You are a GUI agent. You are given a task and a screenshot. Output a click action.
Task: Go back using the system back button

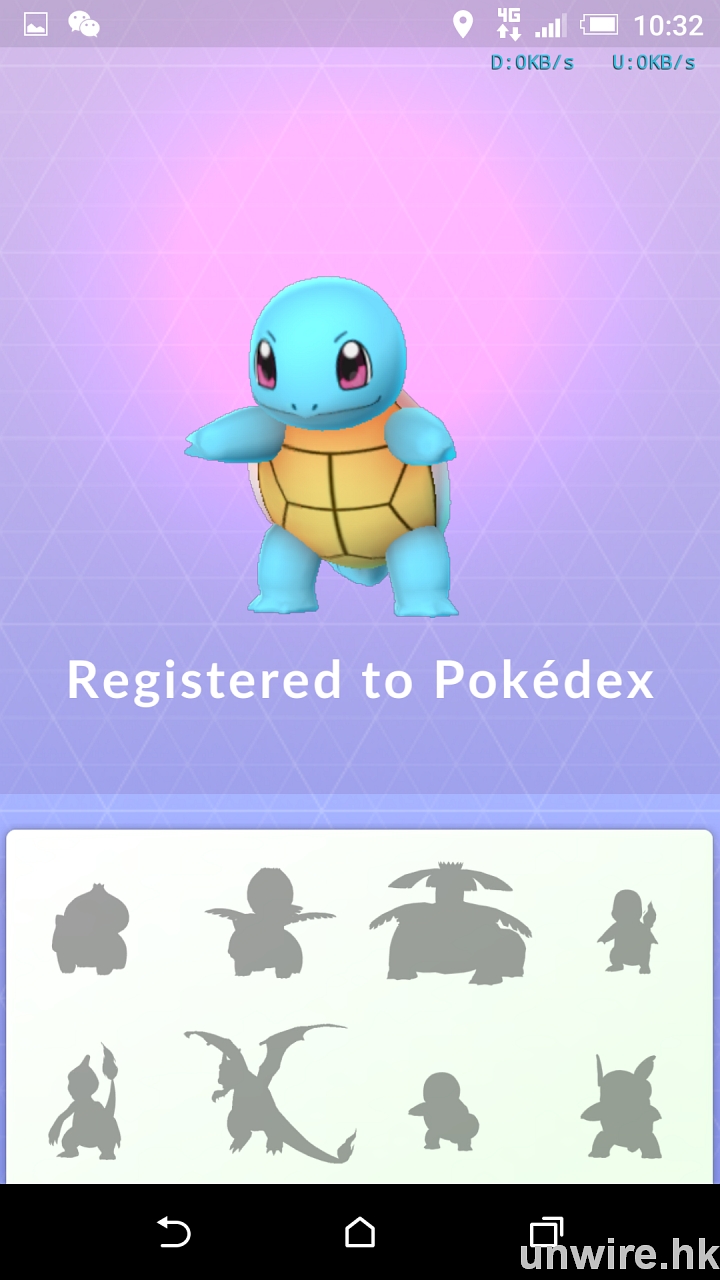[x=174, y=1232]
